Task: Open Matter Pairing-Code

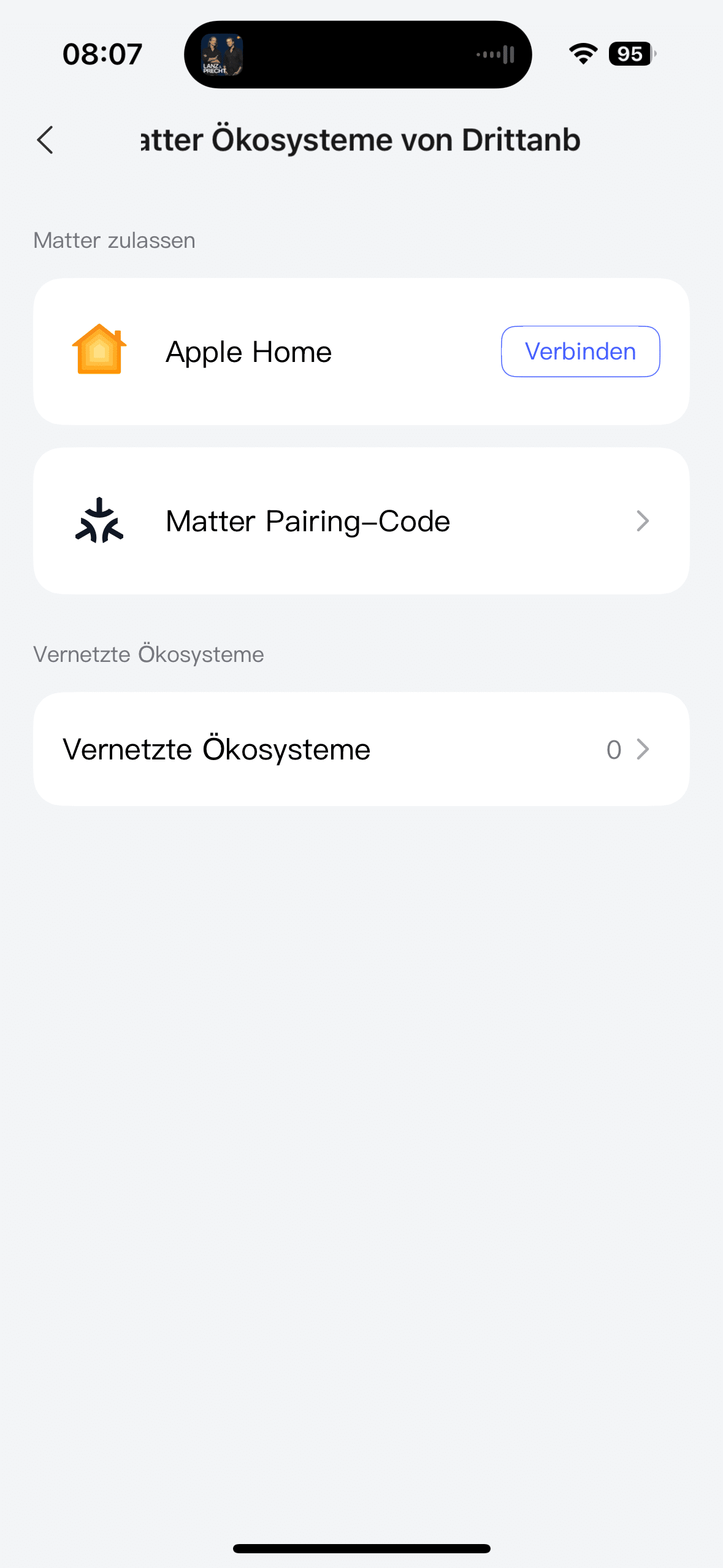Action: 361,521
